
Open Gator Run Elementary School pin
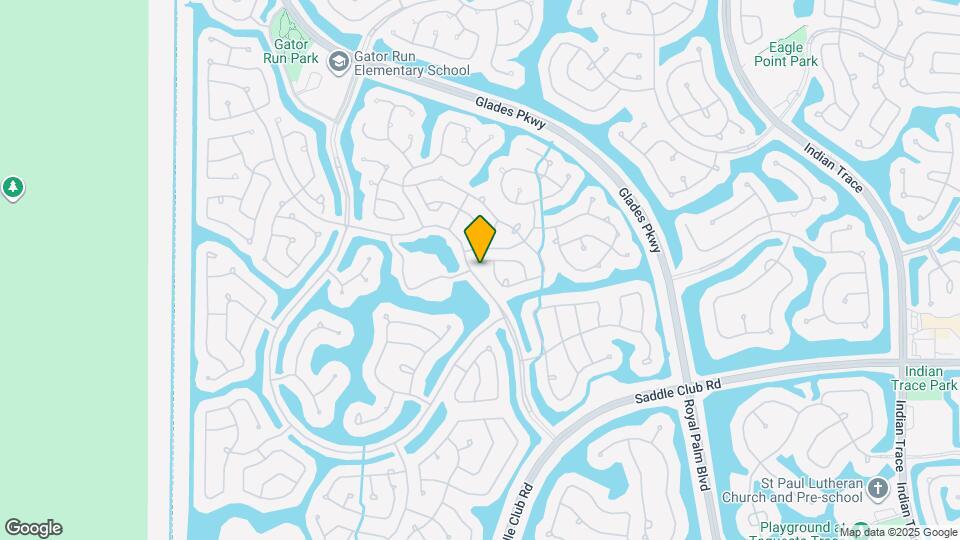tap(338, 62)
